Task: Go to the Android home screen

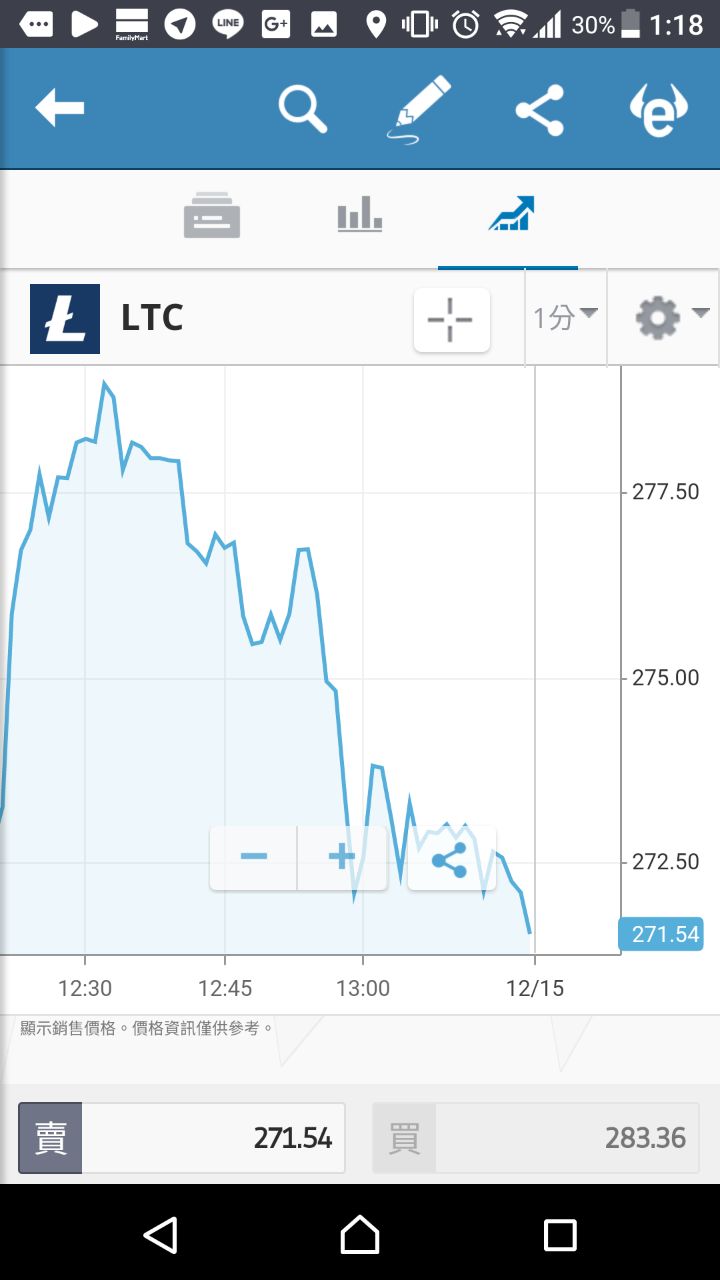Action: pos(360,1234)
